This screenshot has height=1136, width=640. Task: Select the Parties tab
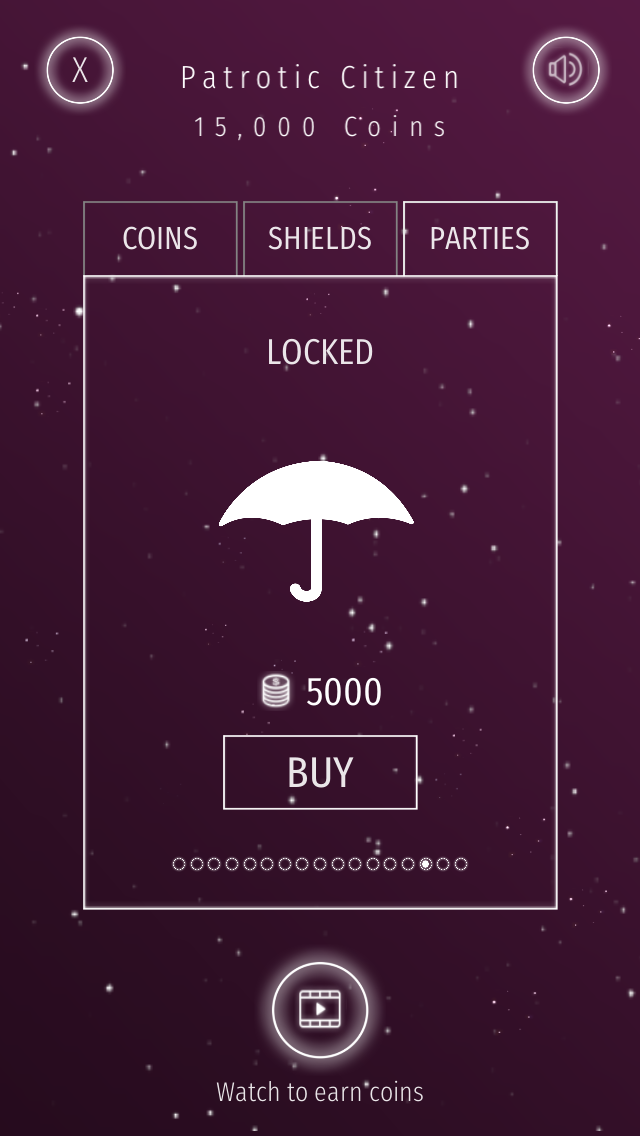tap(480, 238)
